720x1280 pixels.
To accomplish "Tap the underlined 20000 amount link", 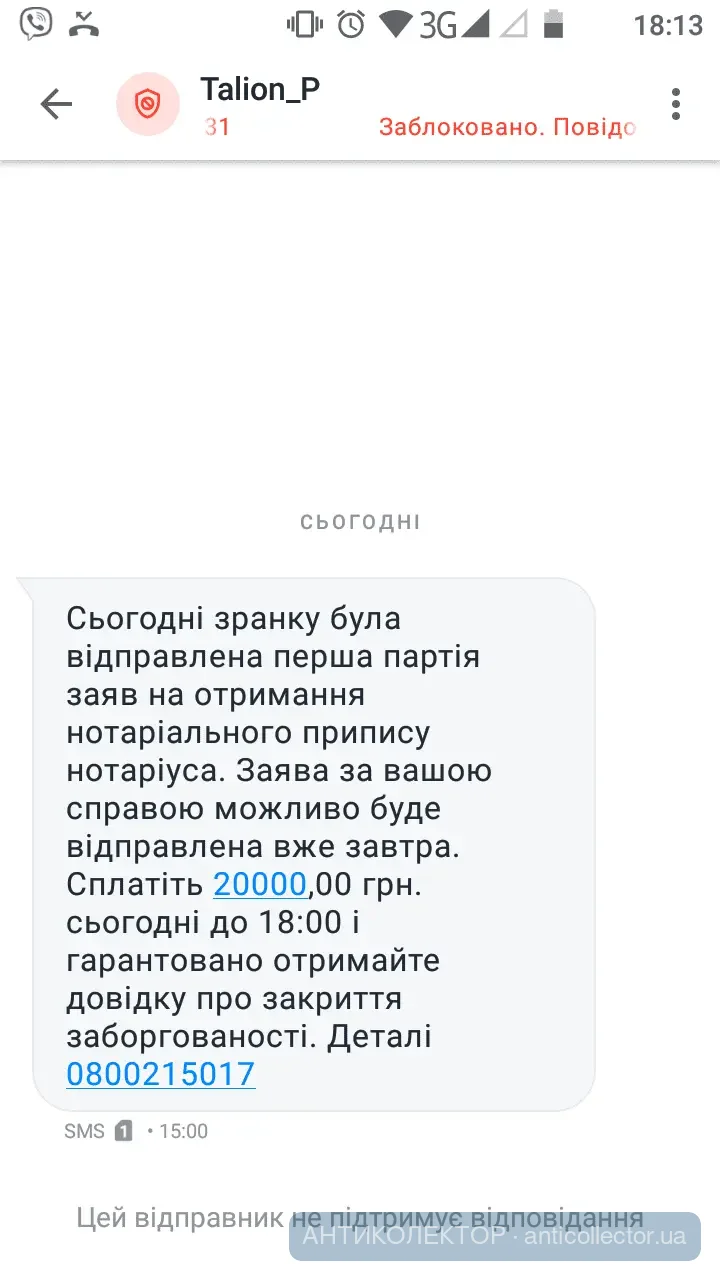I will coord(260,884).
